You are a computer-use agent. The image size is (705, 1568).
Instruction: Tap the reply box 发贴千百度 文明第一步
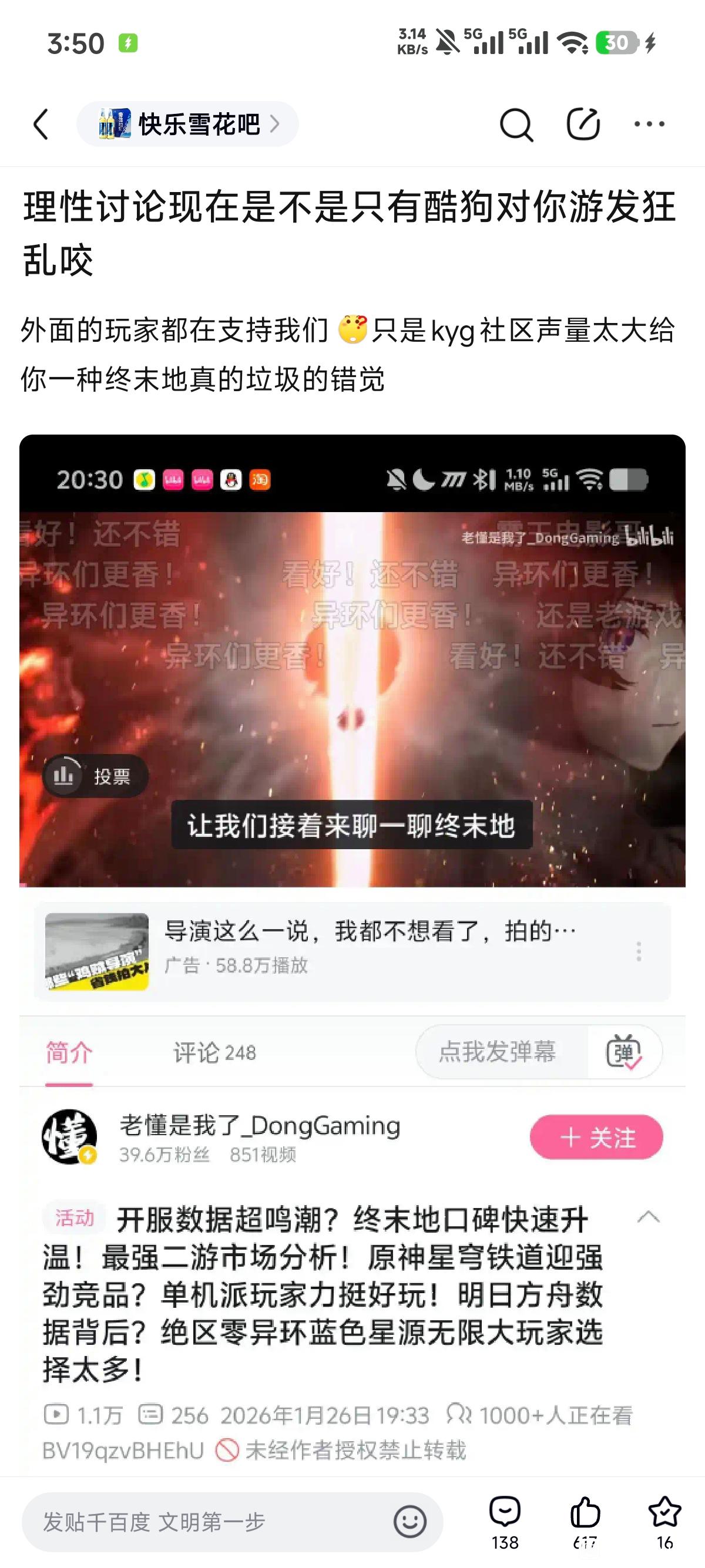[x=207, y=1522]
